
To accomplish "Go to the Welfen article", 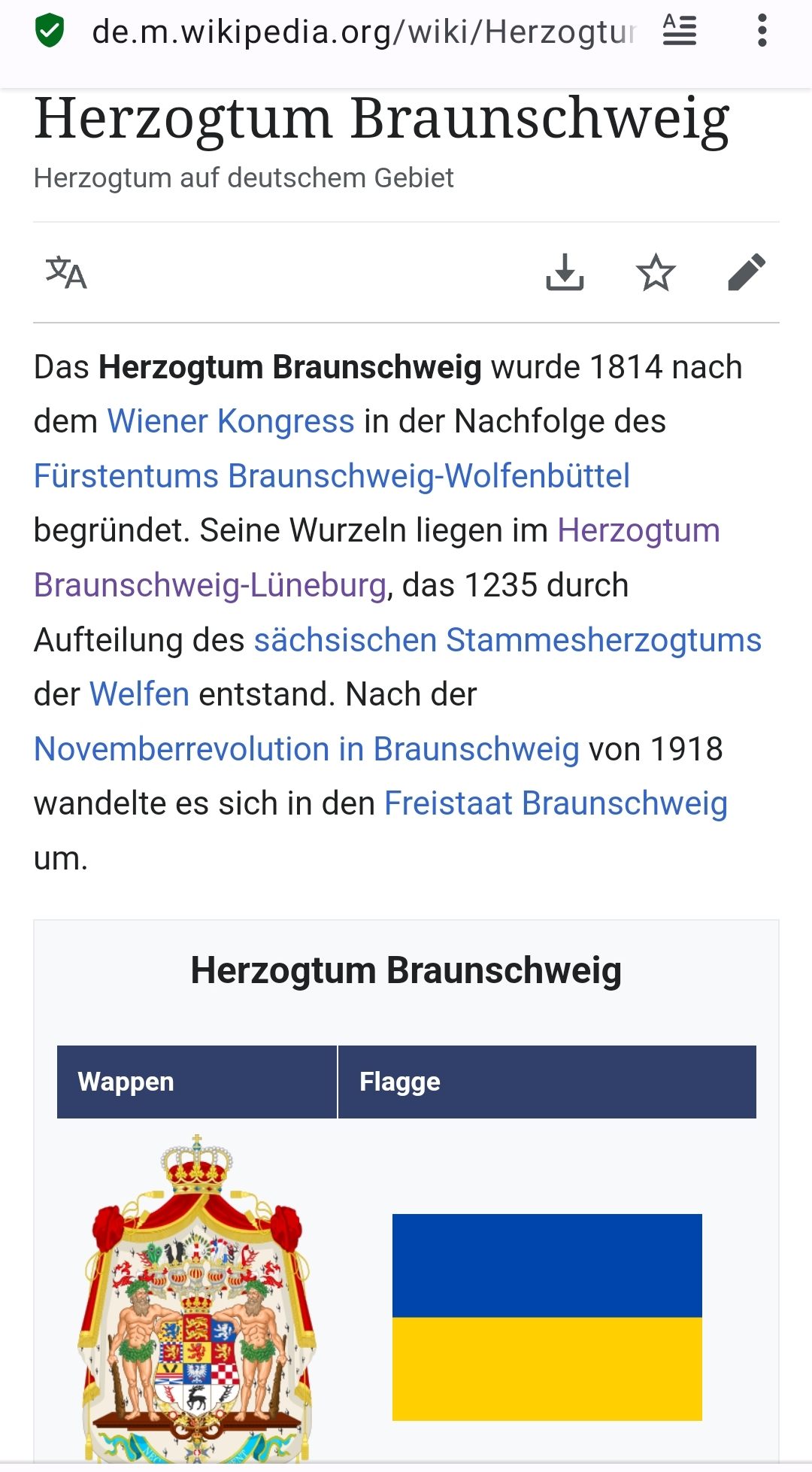I will tap(139, 694).
